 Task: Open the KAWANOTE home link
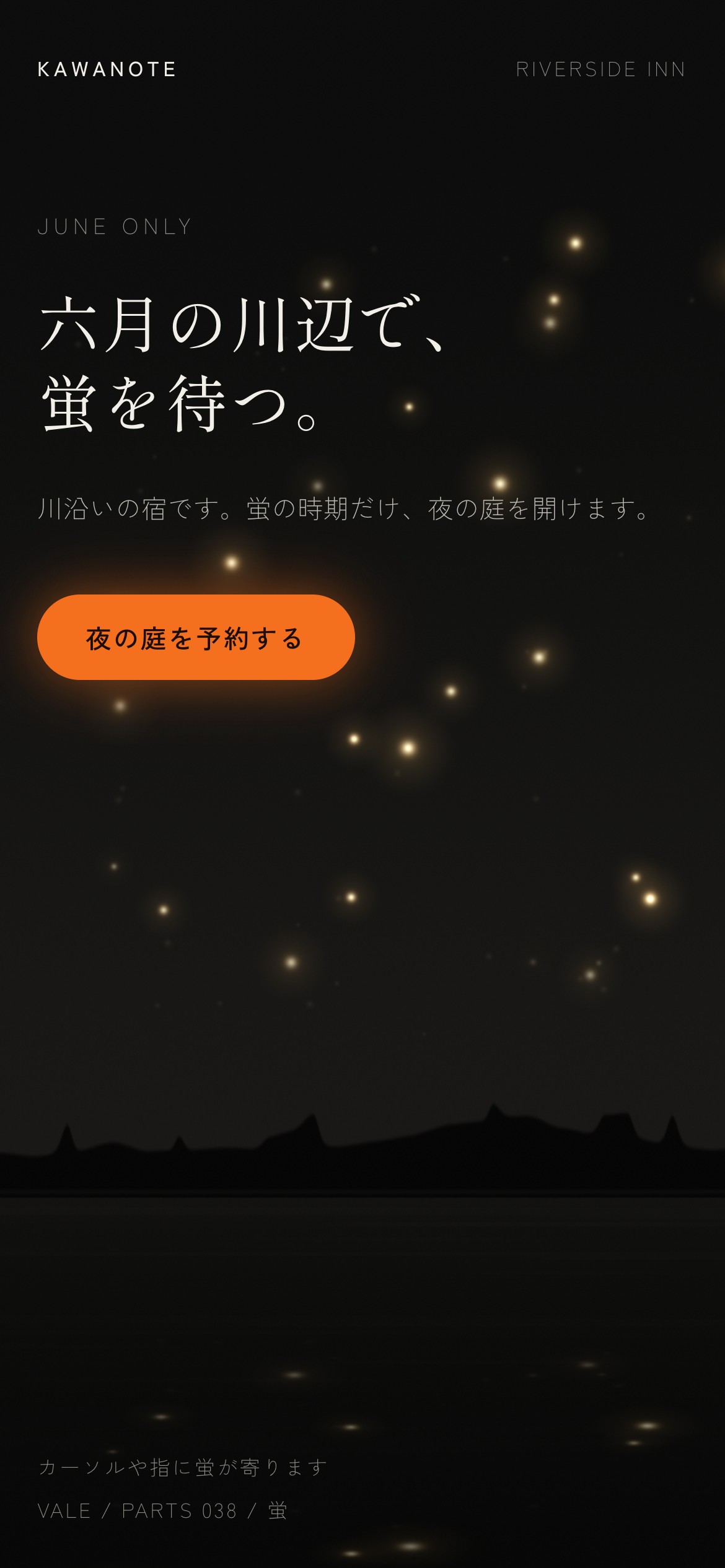[x=107, y=69]
